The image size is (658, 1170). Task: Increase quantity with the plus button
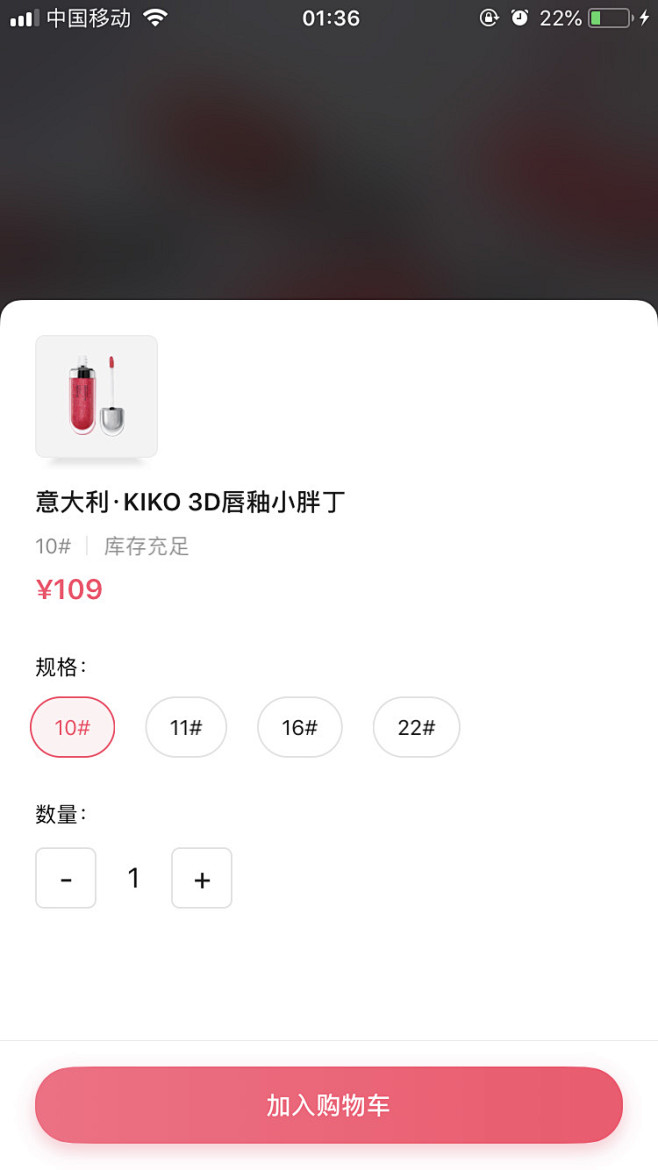click(202, 878)
